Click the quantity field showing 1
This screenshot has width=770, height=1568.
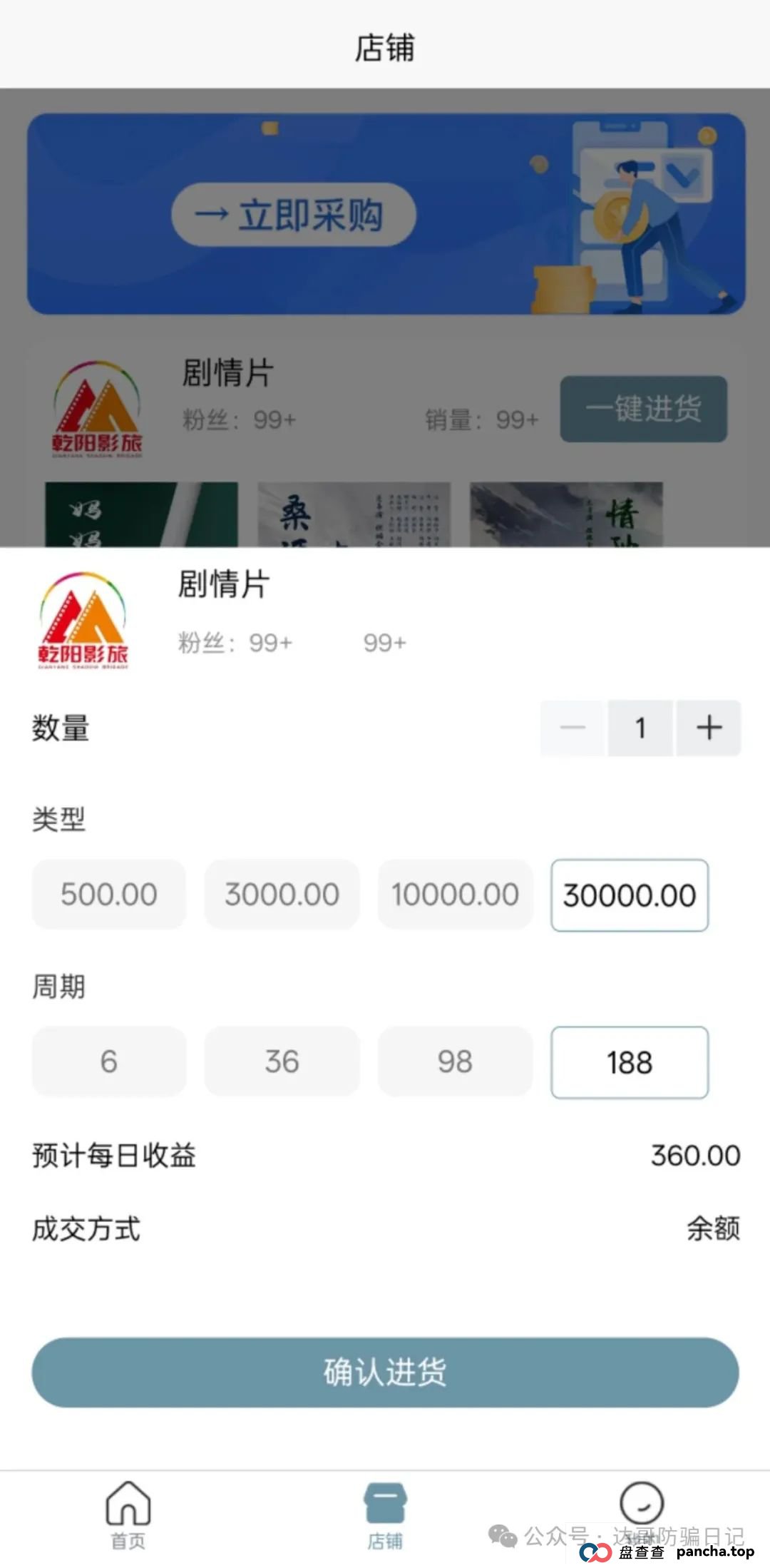(x=640, y=727)
